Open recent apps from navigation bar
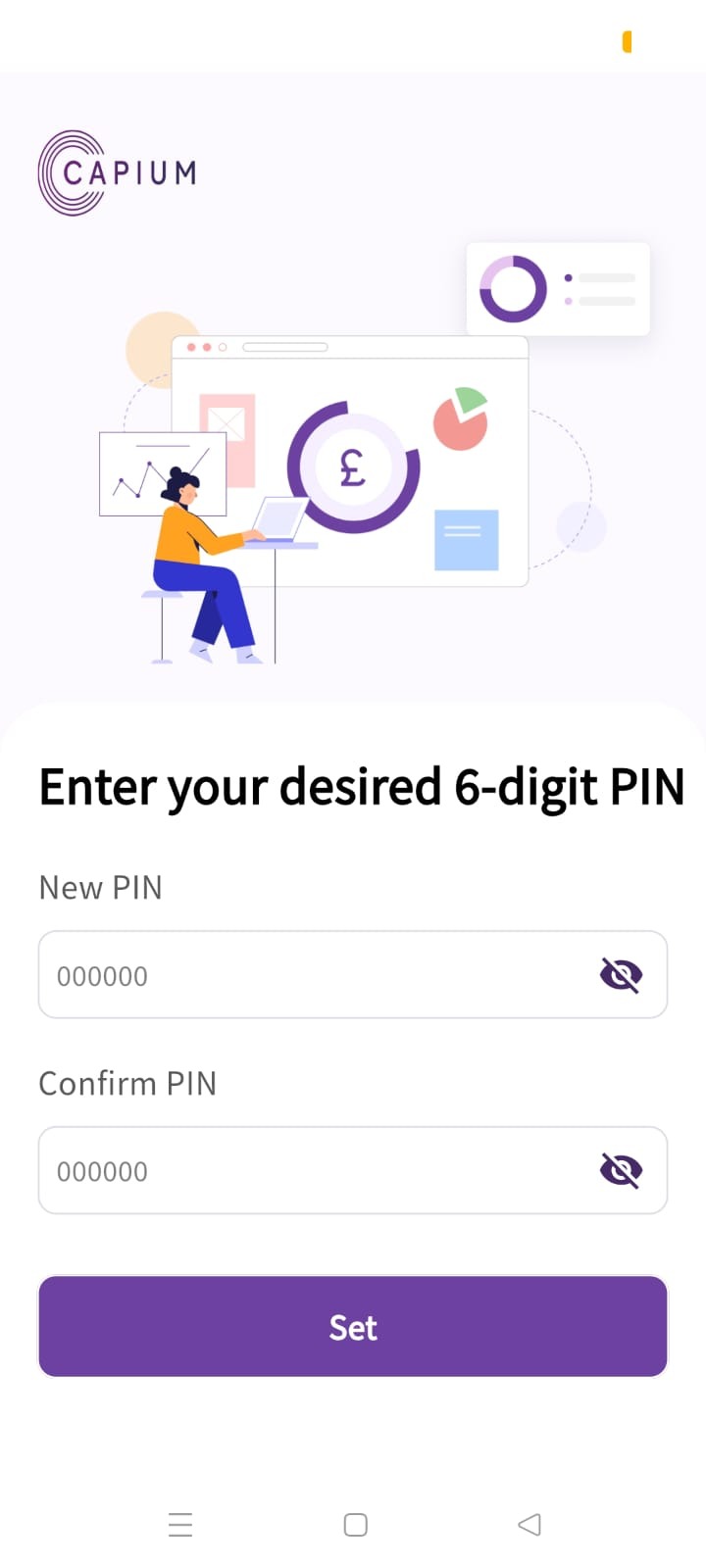The width and height of the screenshot is (706, 1568). [x=180, y=1525]
